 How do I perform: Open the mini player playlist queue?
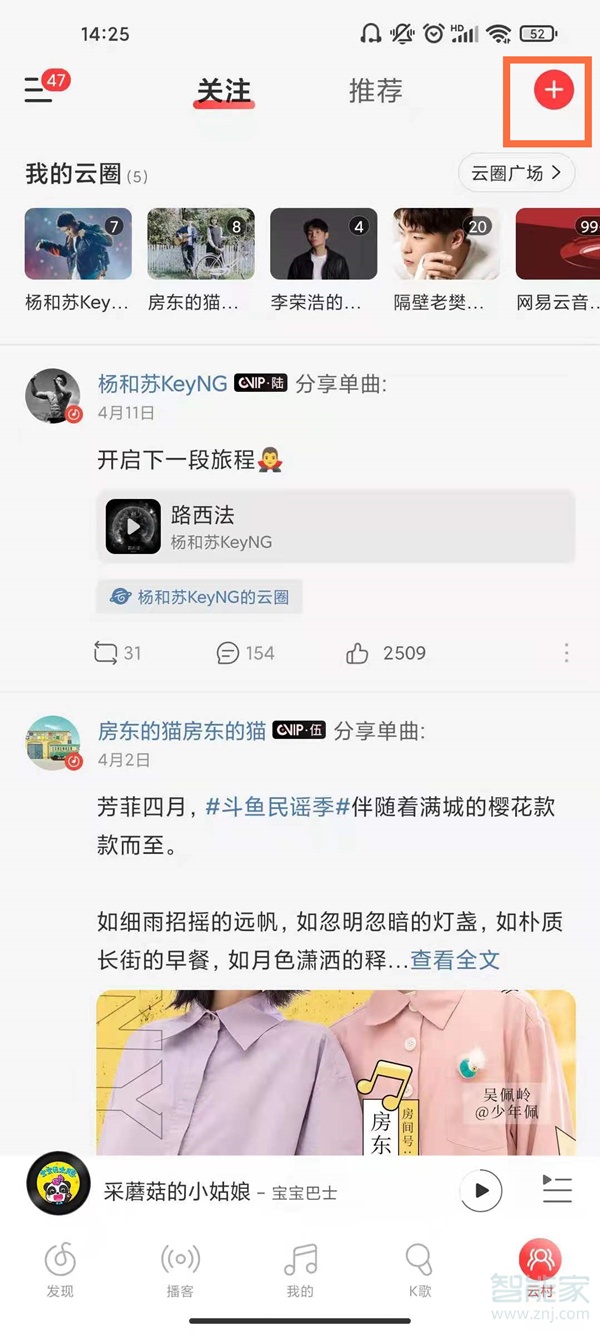[556, 1190]
